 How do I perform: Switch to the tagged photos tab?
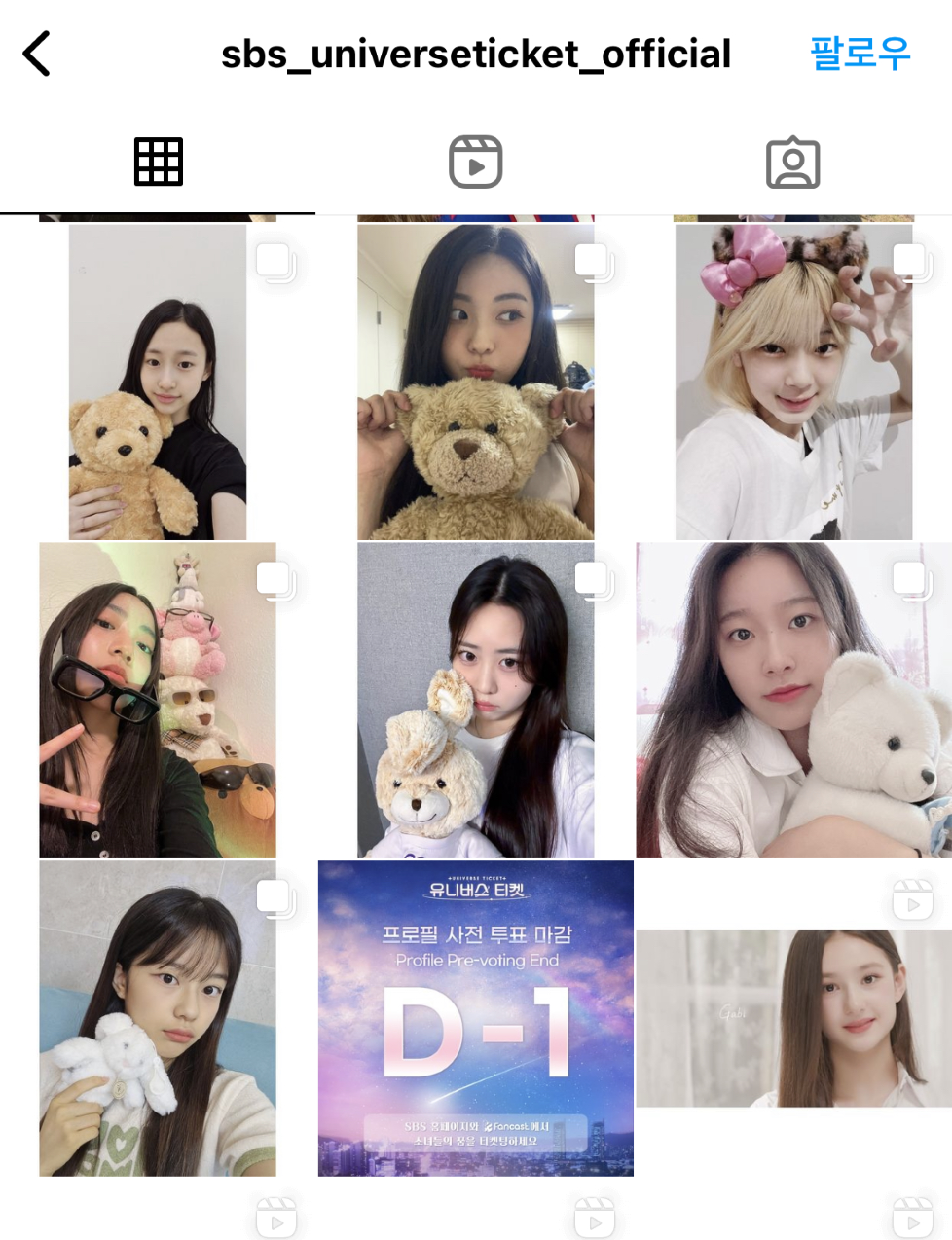(x=792, y=163)
